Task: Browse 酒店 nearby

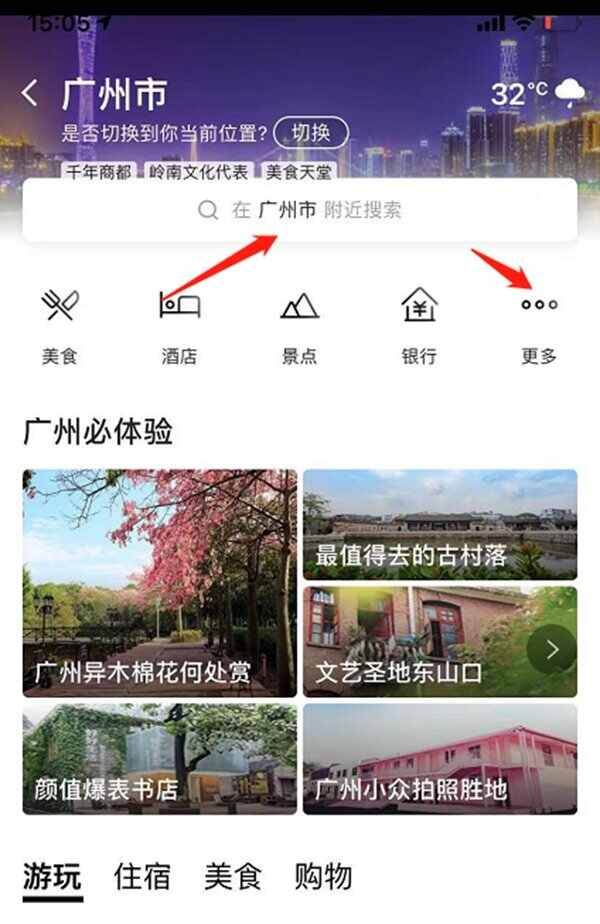Action: (x=180, y=325)
